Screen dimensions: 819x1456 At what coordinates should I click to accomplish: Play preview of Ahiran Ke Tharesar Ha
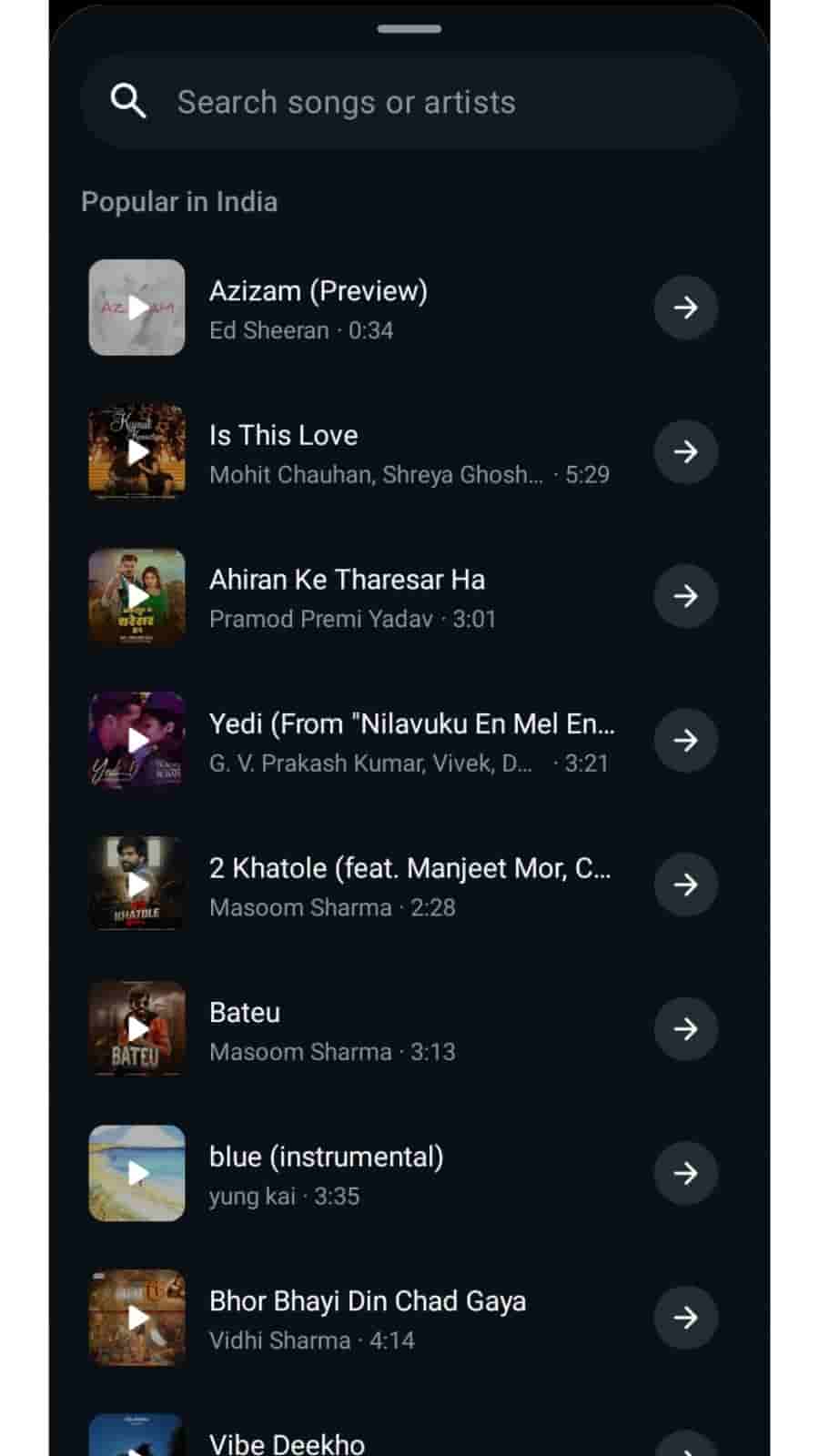point(136,596)
